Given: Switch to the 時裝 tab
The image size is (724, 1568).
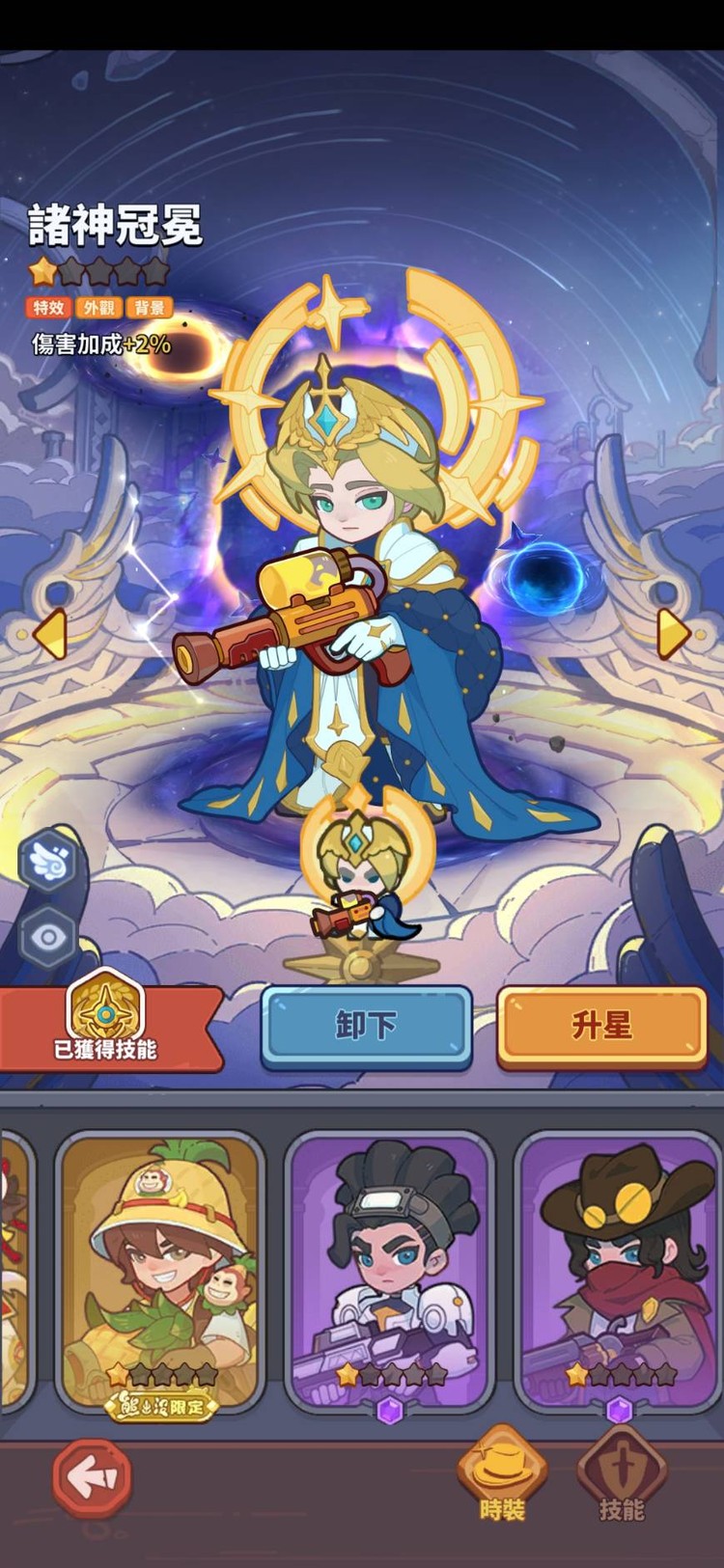Looking at the screenshot, I should (x=502, y=1474).
